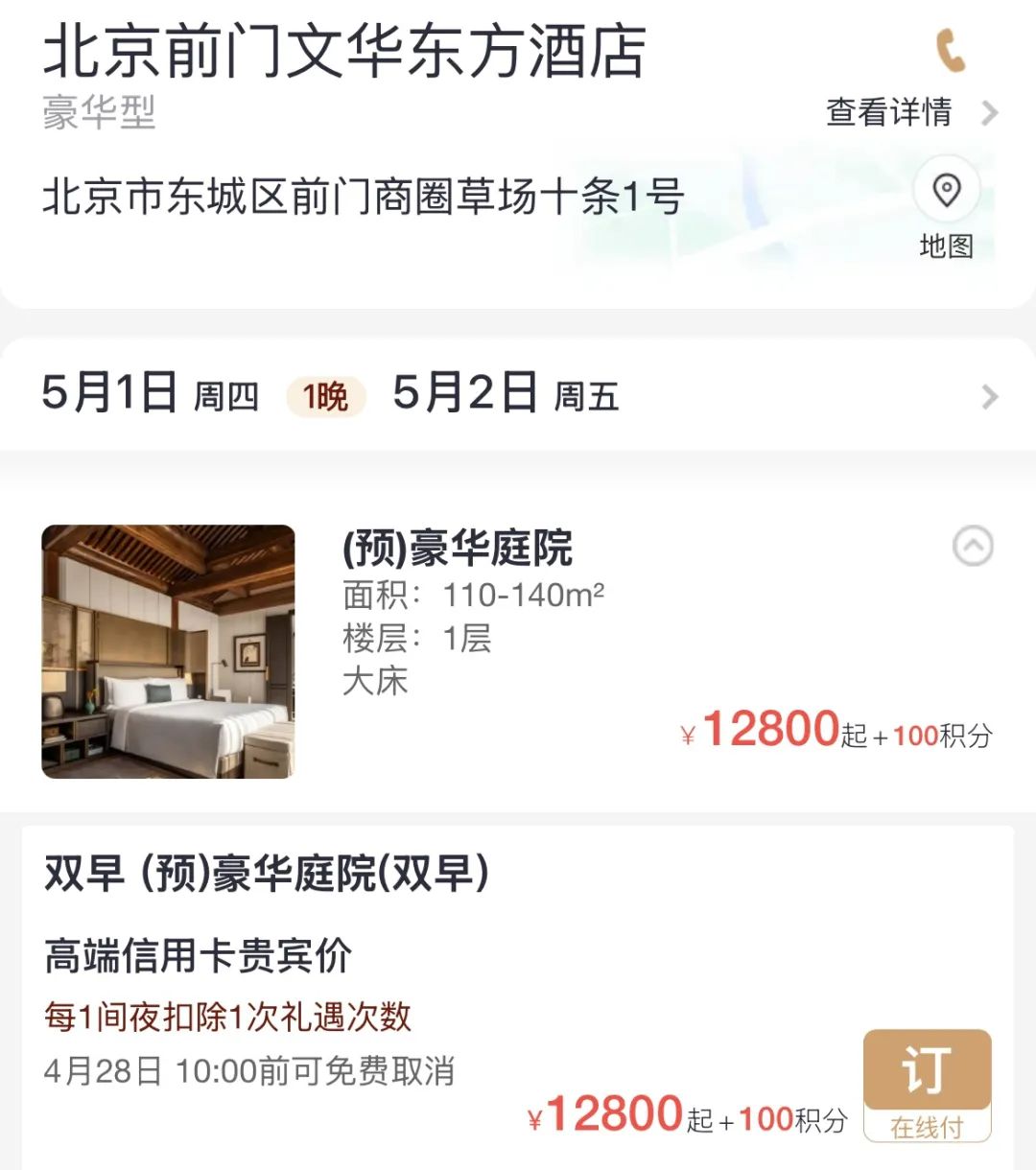View the 豪华庭院 room photo
This screenshot has height=1170, width=1036.
[x=168, y=651]
